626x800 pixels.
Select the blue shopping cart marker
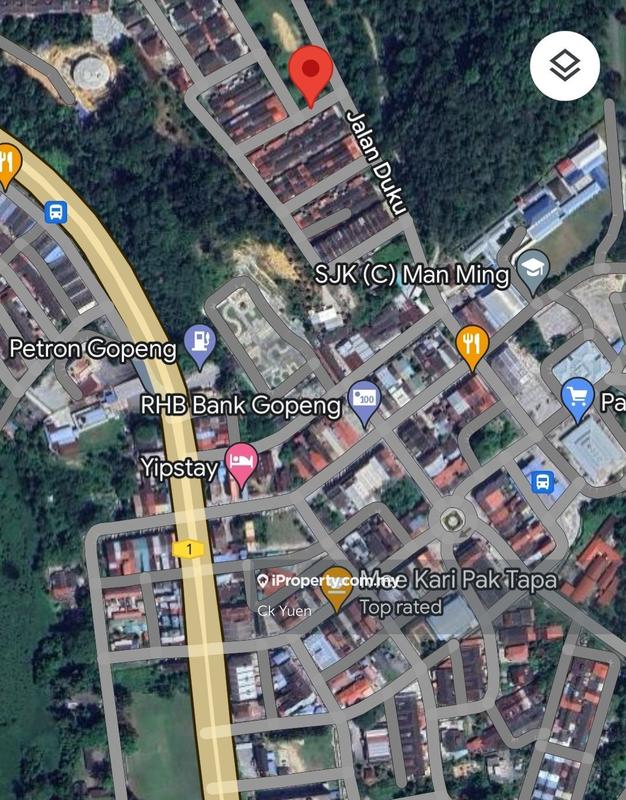click(x=578, y=396)
